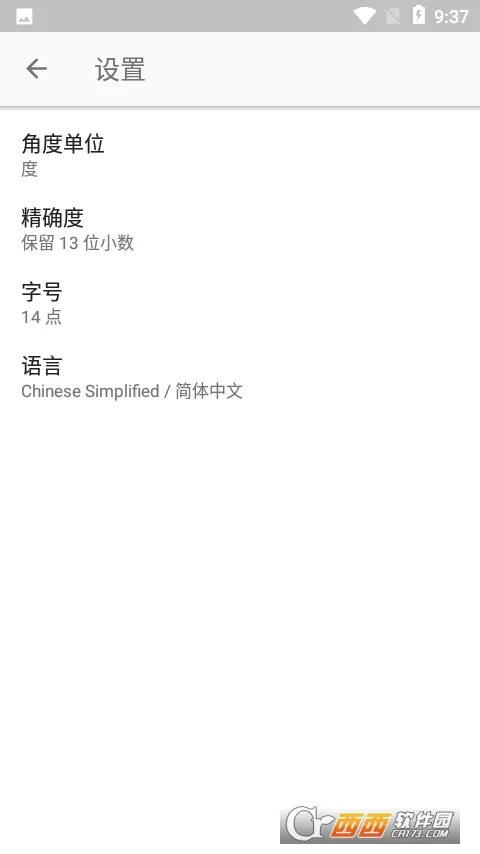Go back using the arrow in the app bar

(37, 69)
